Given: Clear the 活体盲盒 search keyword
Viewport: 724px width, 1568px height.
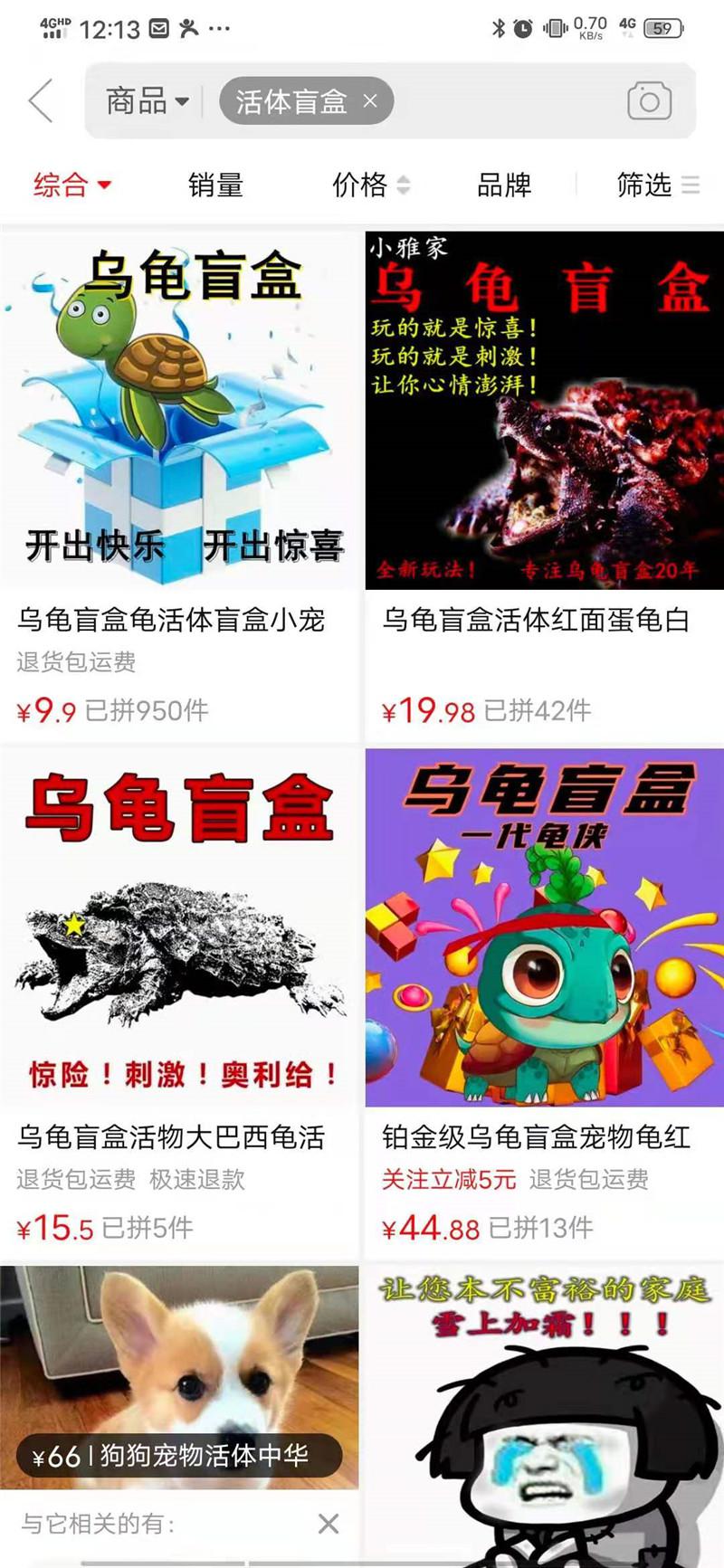Looking at the screenshot, I should tap(370, 100).
